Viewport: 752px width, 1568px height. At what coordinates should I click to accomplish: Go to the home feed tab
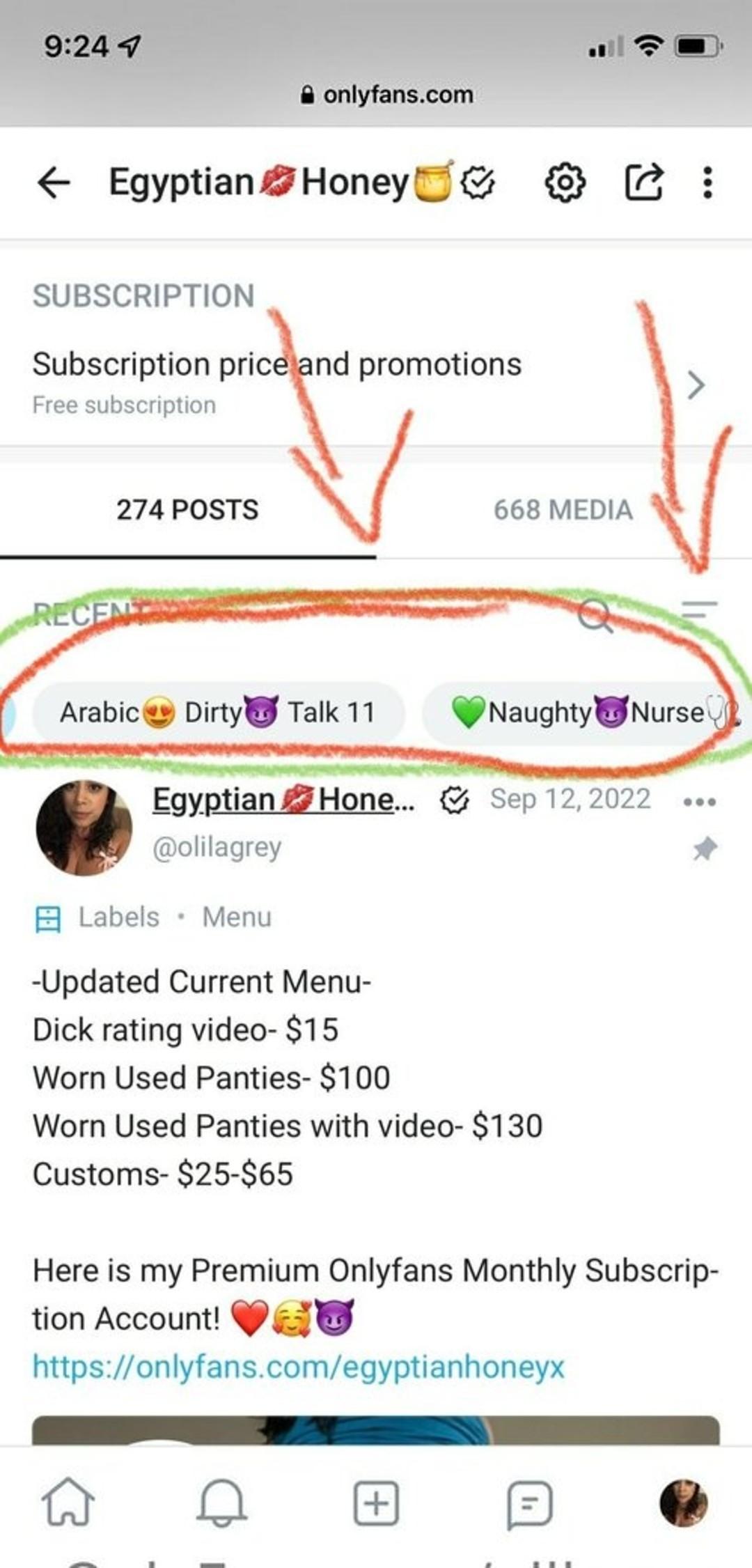[x=68, y=1503]
